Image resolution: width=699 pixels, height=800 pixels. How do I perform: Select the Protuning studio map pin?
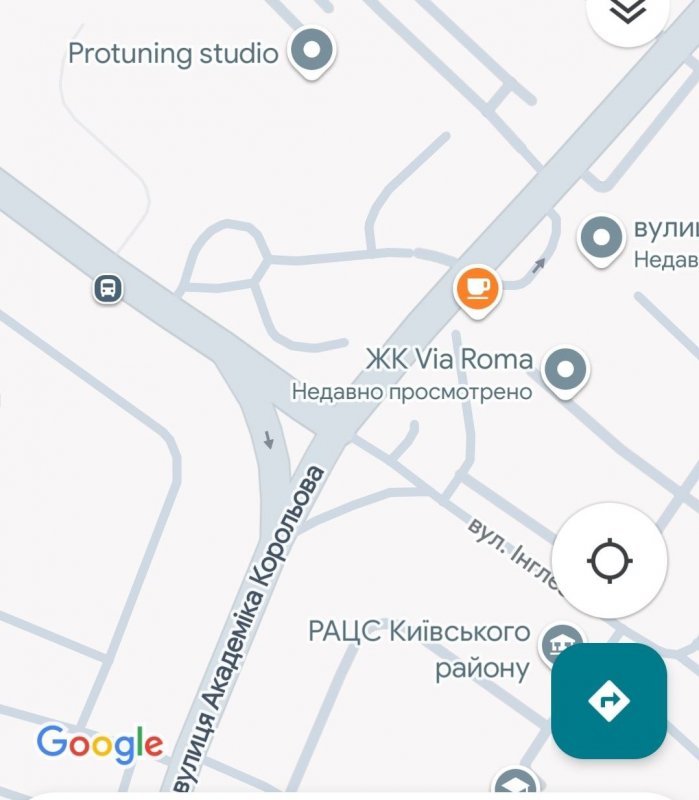(x=311, y=50)
